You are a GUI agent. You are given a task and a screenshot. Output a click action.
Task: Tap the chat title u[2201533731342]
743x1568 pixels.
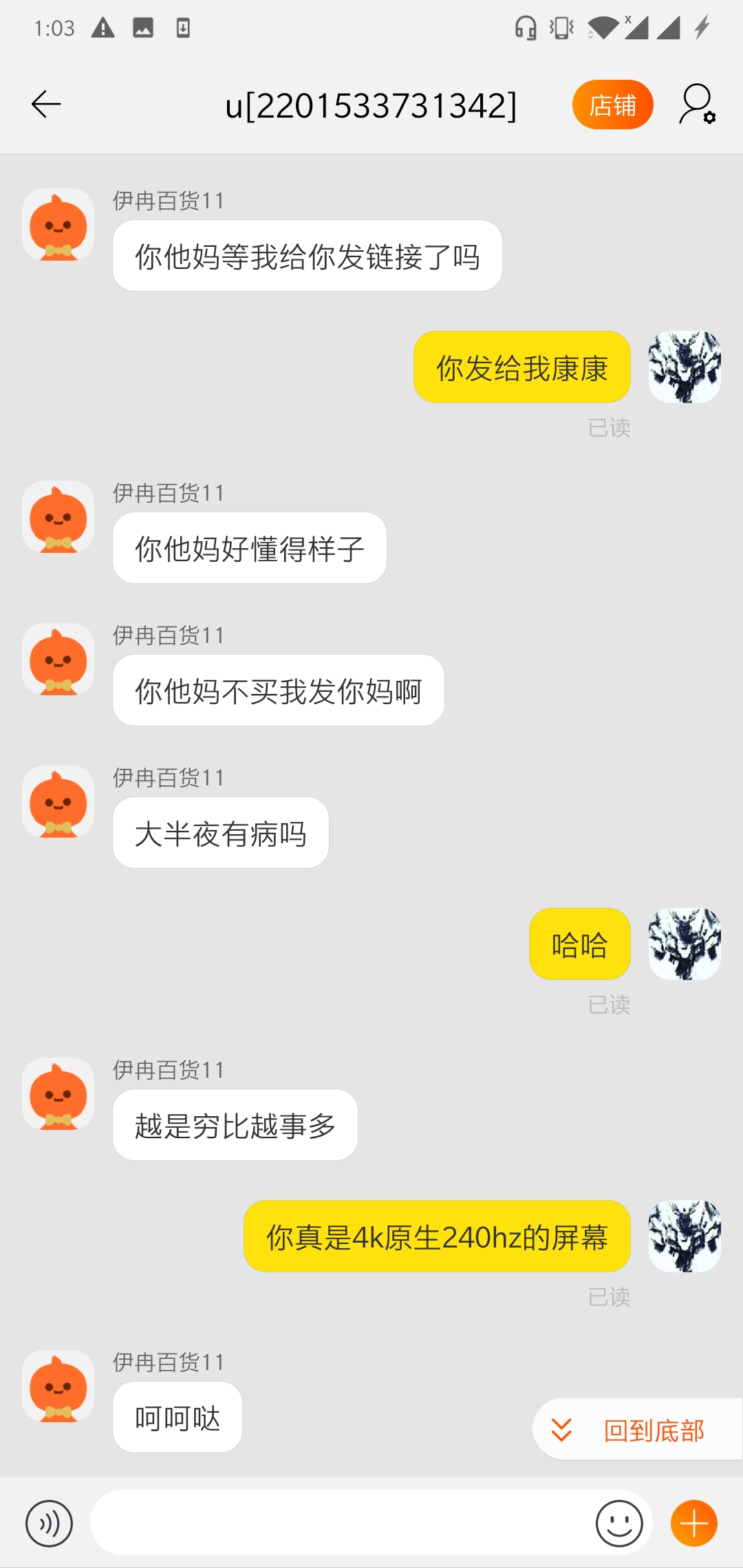[x=371, y=104]
